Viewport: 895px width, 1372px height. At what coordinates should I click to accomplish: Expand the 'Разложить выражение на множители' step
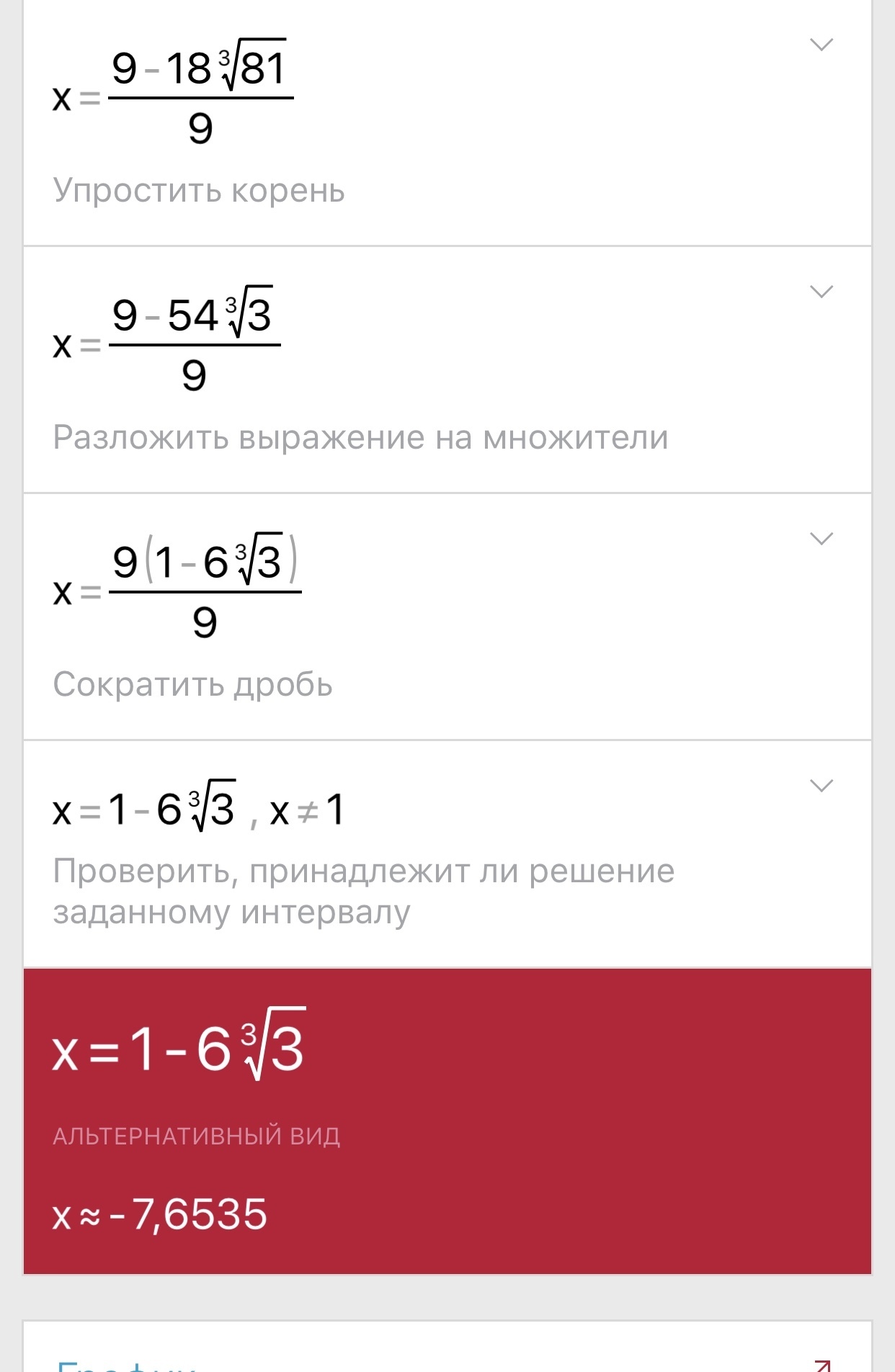click(821, 292)
